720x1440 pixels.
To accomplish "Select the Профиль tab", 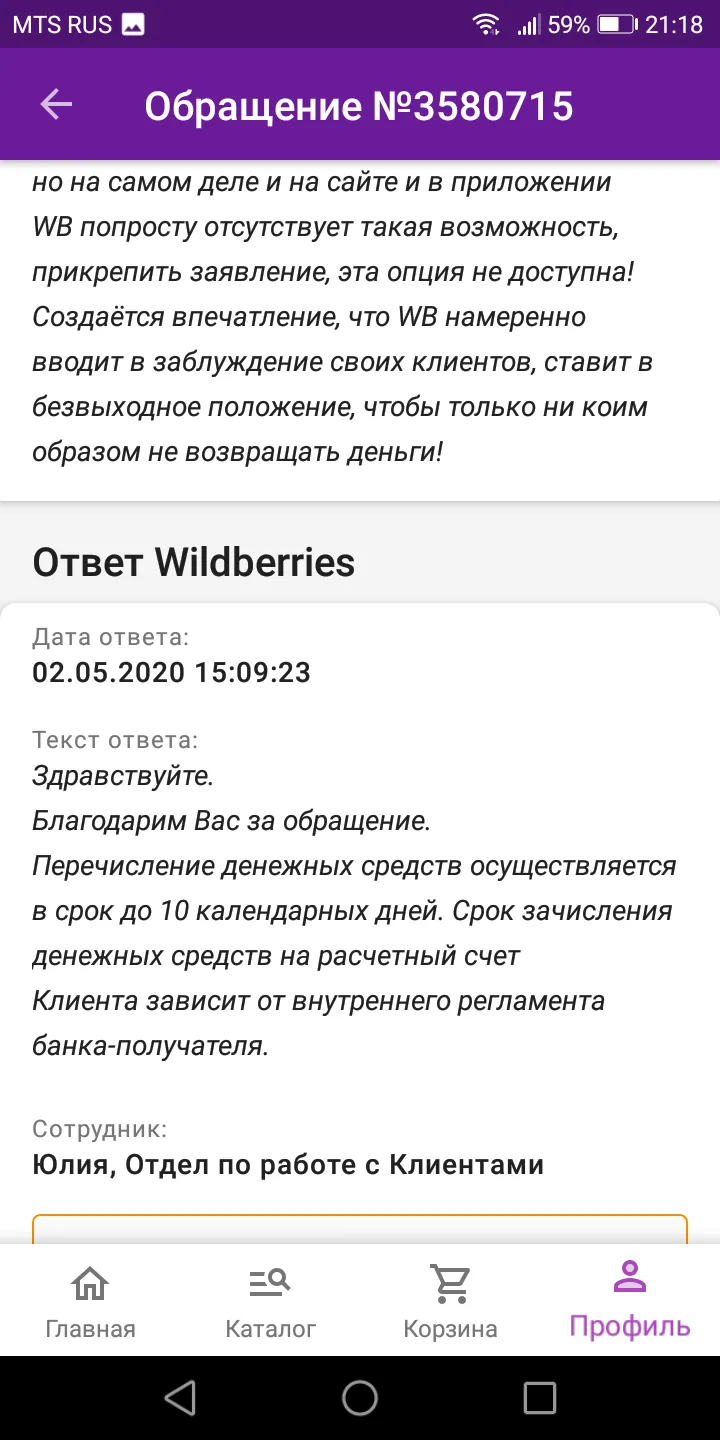I will click(630, 1300).
